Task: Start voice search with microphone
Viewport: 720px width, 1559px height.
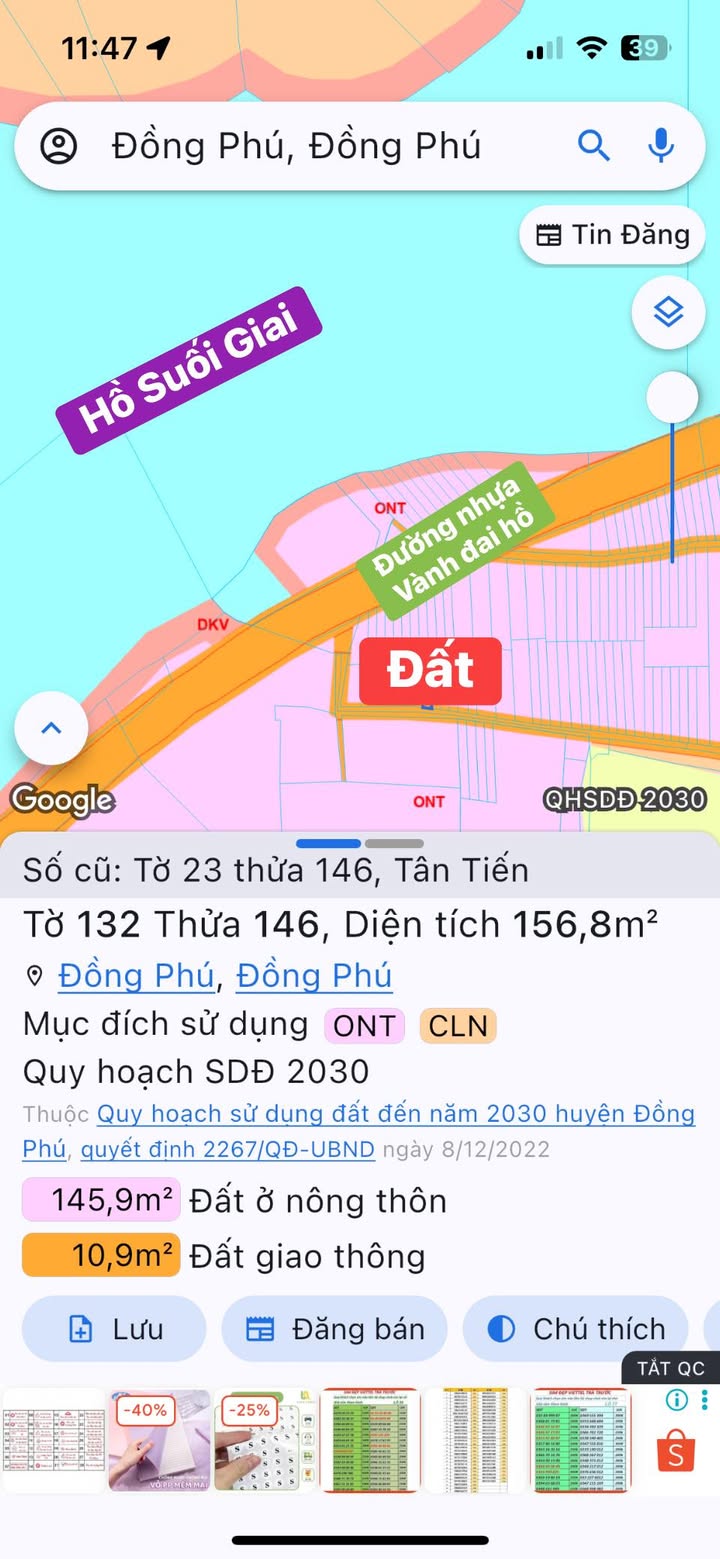Action: (x=660, y=146)
